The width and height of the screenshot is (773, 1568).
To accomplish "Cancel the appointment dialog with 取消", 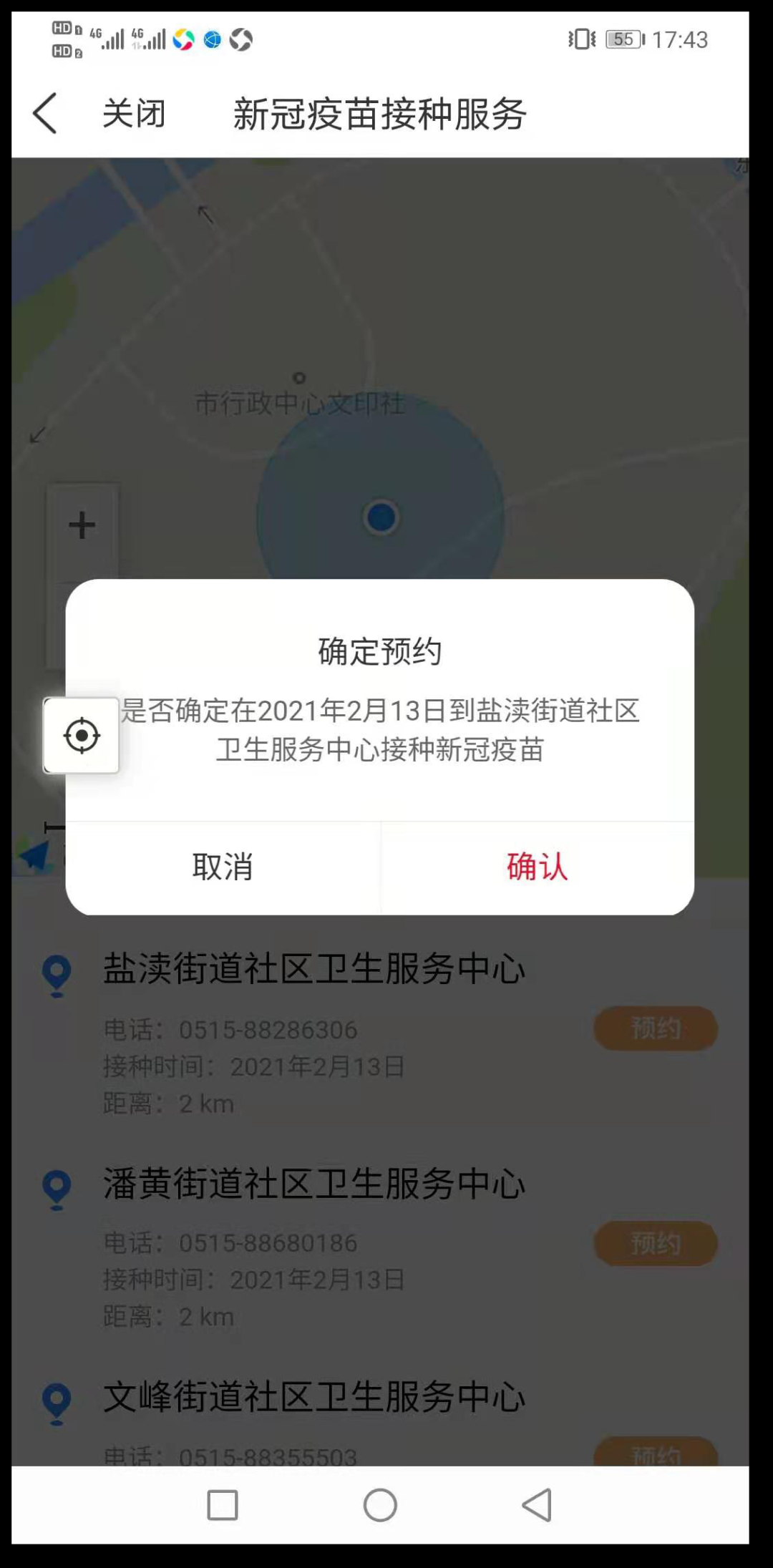I will (223, 867).
